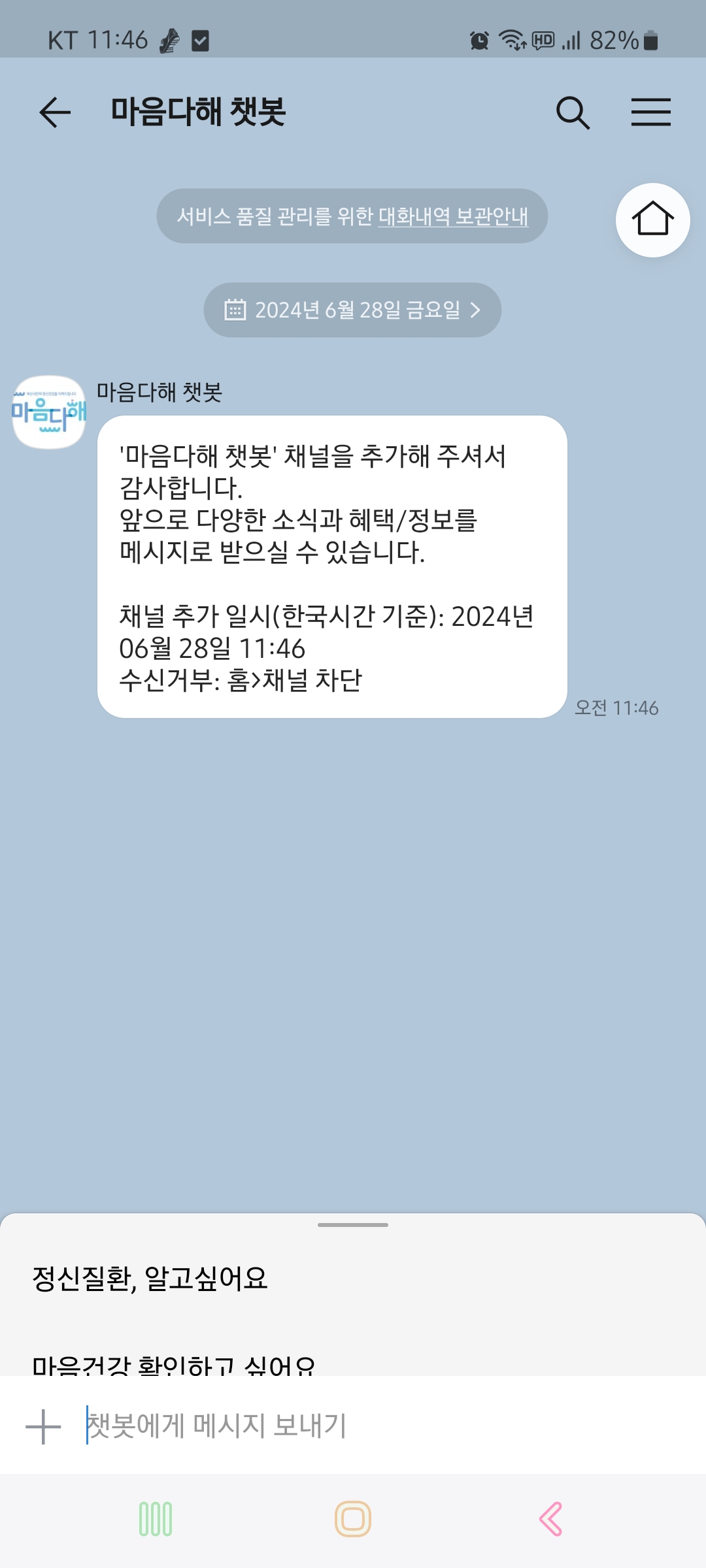Open recent apps from navigation bar
706x1568 pixels.
point(156,1519)
